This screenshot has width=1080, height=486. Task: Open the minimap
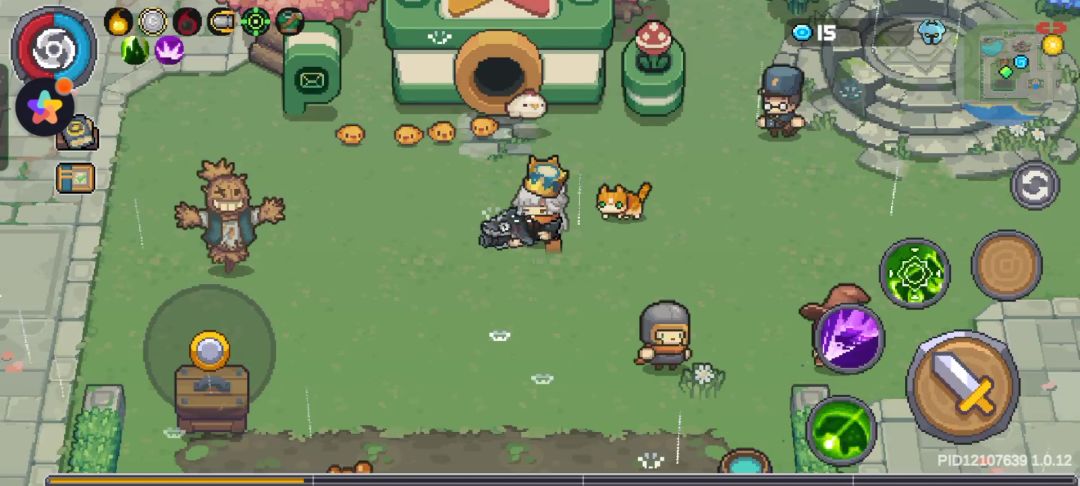[x=1017, y=69]
